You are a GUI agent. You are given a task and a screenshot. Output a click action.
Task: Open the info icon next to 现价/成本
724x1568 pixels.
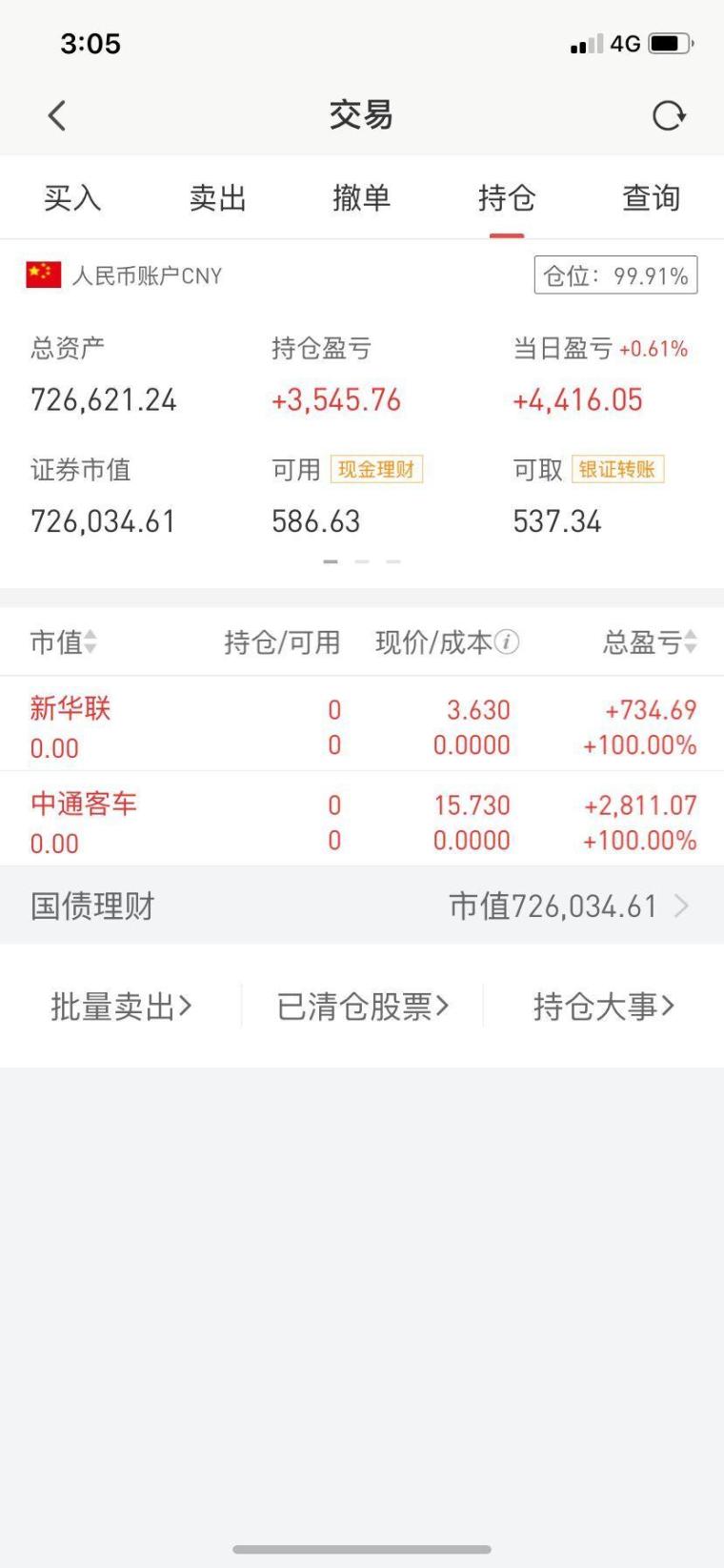[508, 642]
